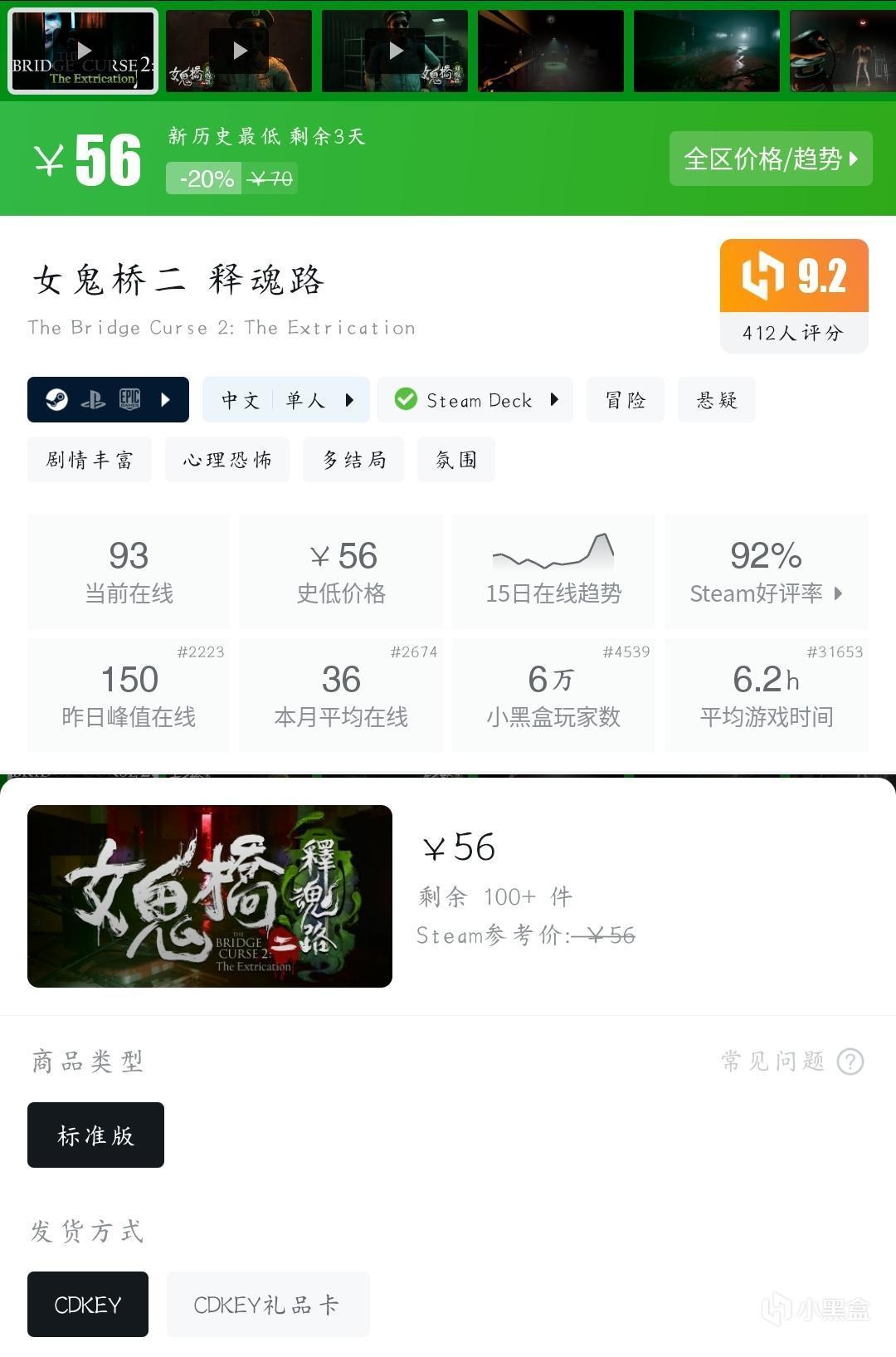Open the 氛围 tag
896x1357 pixels.
pyautogui.click(x=456, y=460)
